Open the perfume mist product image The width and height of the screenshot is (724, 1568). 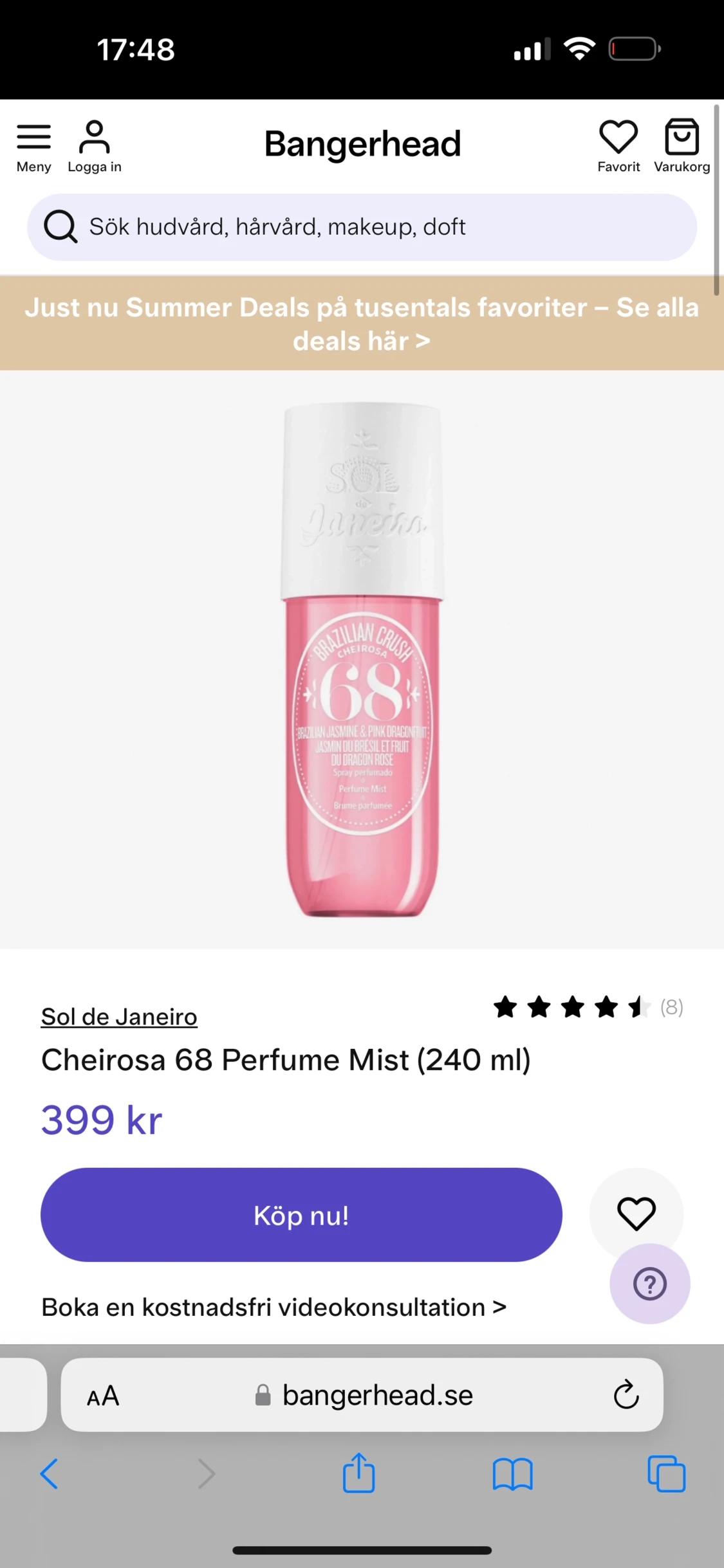[x=362, y=659]
